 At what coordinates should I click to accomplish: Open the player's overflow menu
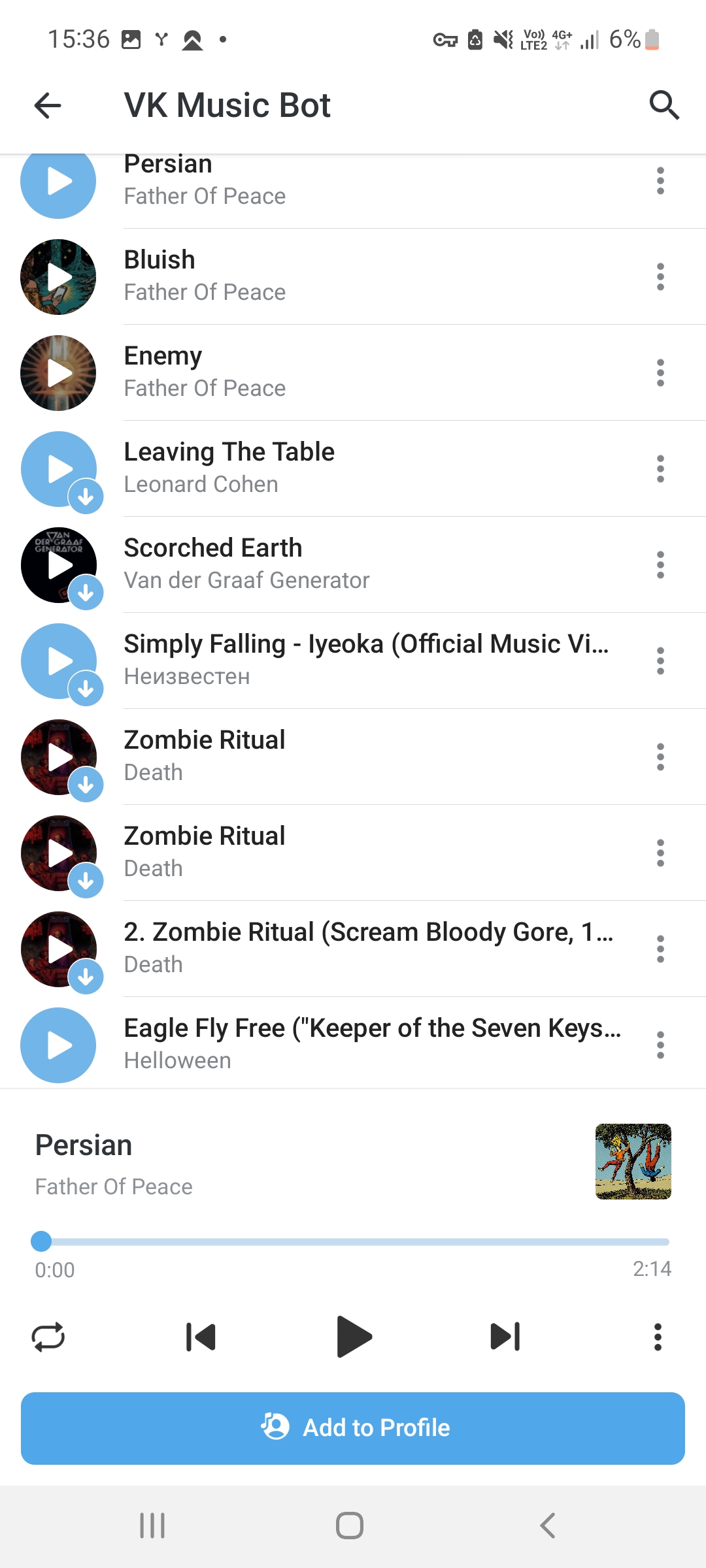pos(658,1337)
